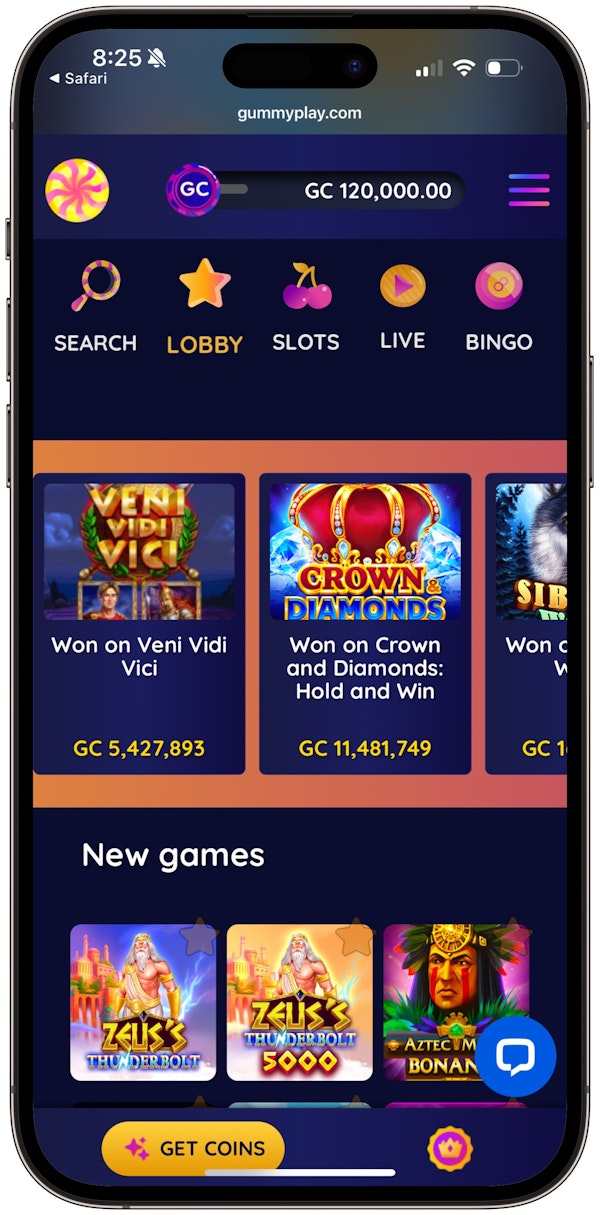Screen dimensions: 600x1215
Task: Favorite Zeus's Thunderbolt 5000 with its star
Action: tap(355, 938)
